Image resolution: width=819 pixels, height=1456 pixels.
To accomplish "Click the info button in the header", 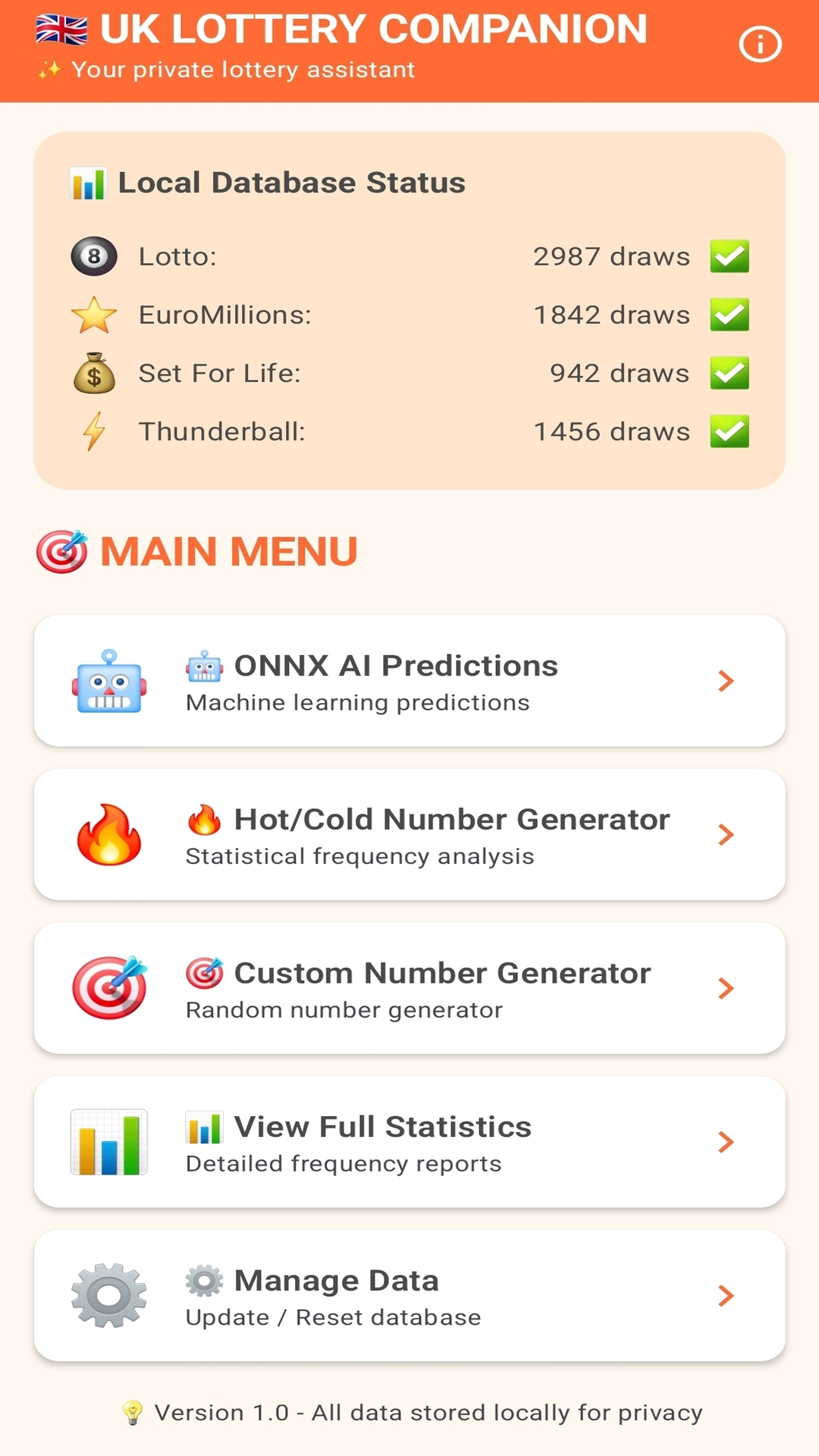I will click(x=760, y=45).
